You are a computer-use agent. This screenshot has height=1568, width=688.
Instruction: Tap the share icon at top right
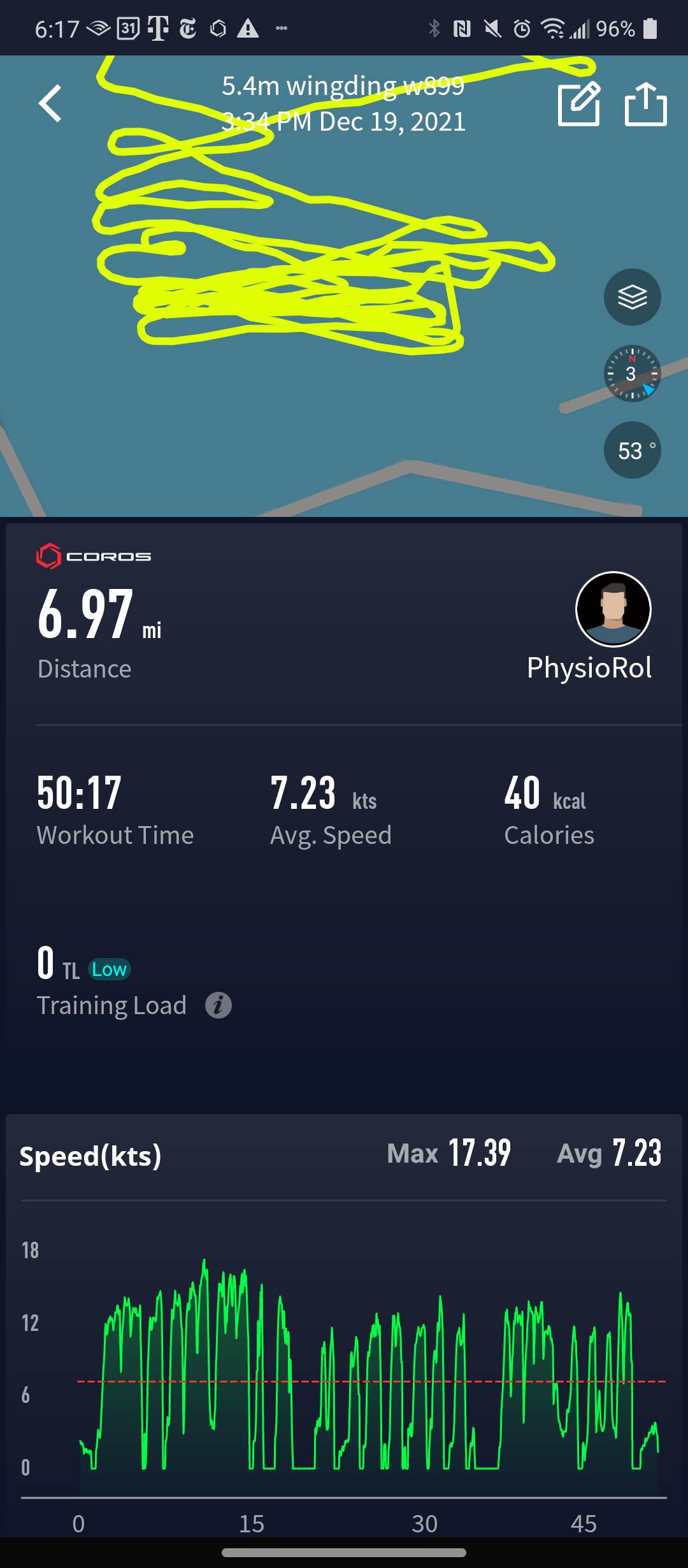click(647, 104)
